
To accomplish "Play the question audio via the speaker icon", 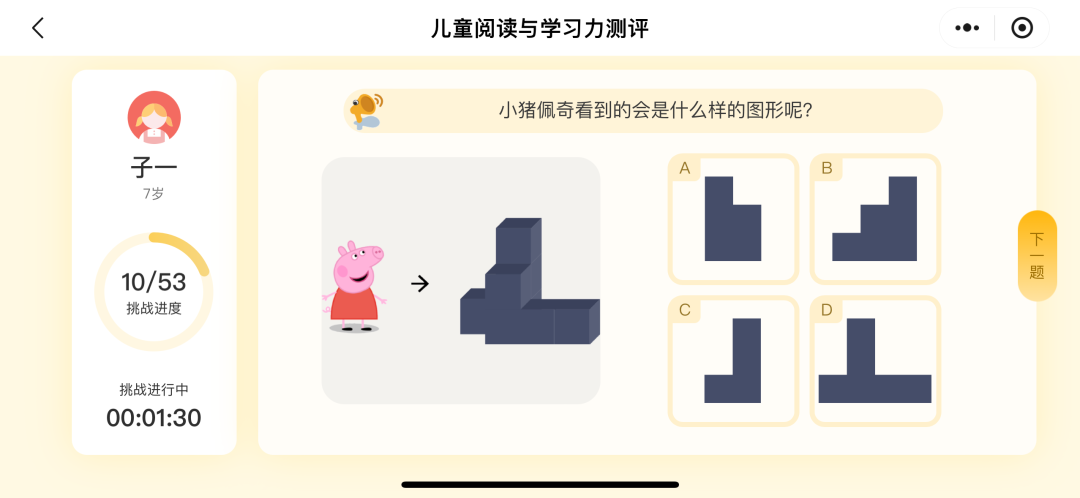I will [x=365, y=110].
